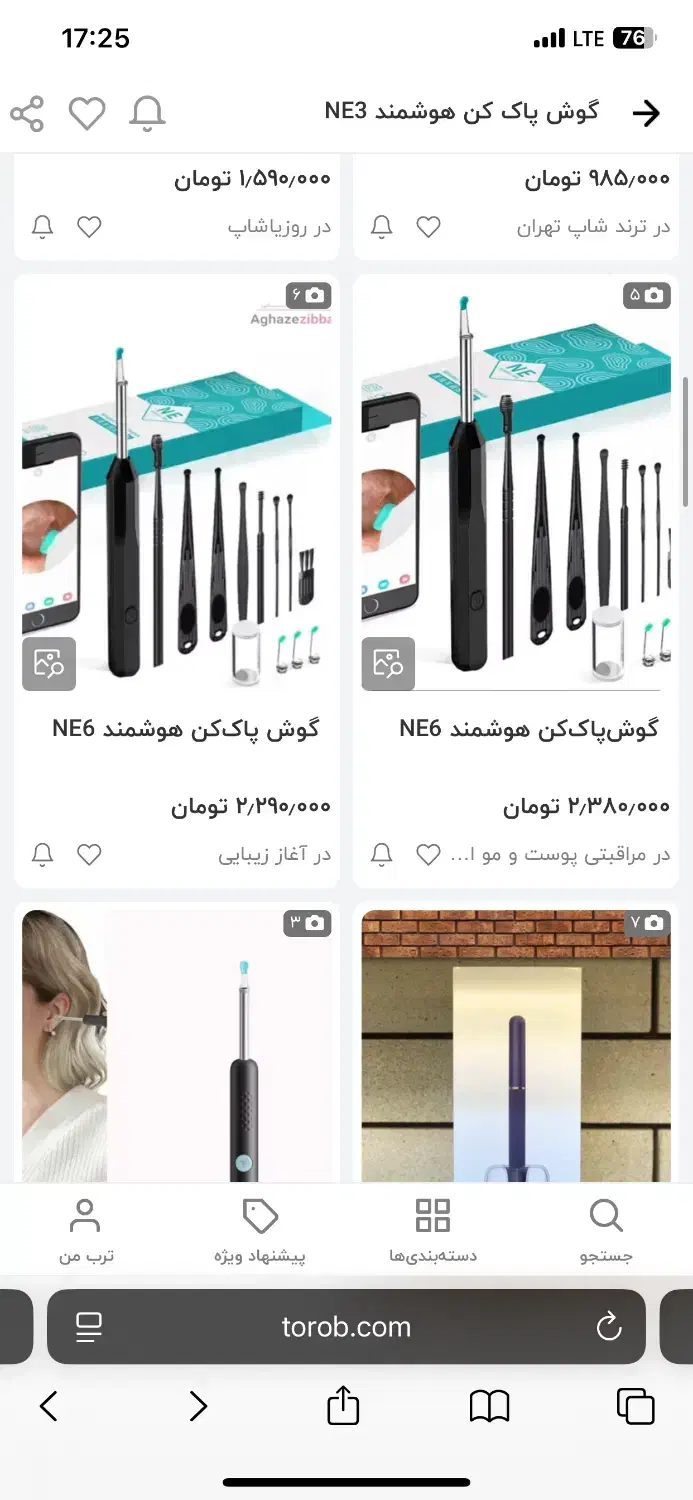
Task: Like the item from روزیاشاپ
Action: point(90,227)
